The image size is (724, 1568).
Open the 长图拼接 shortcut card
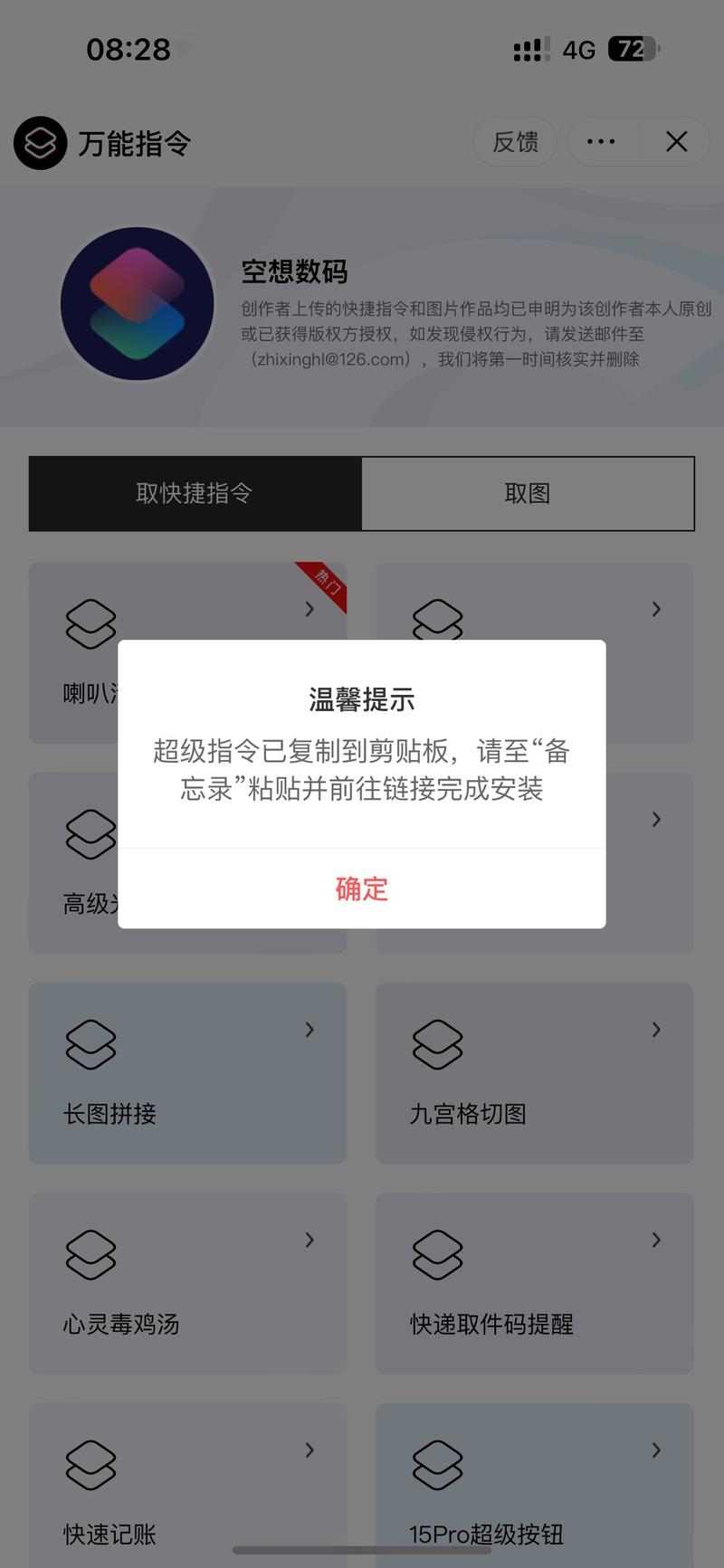click(187, 1072)
